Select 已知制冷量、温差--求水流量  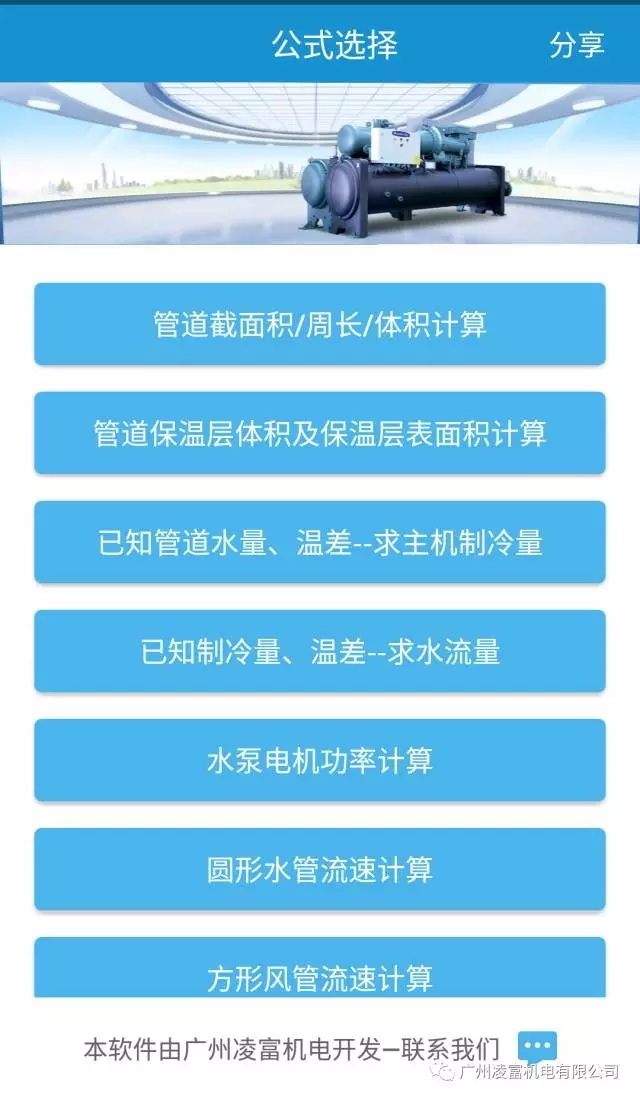pos(320,651)
